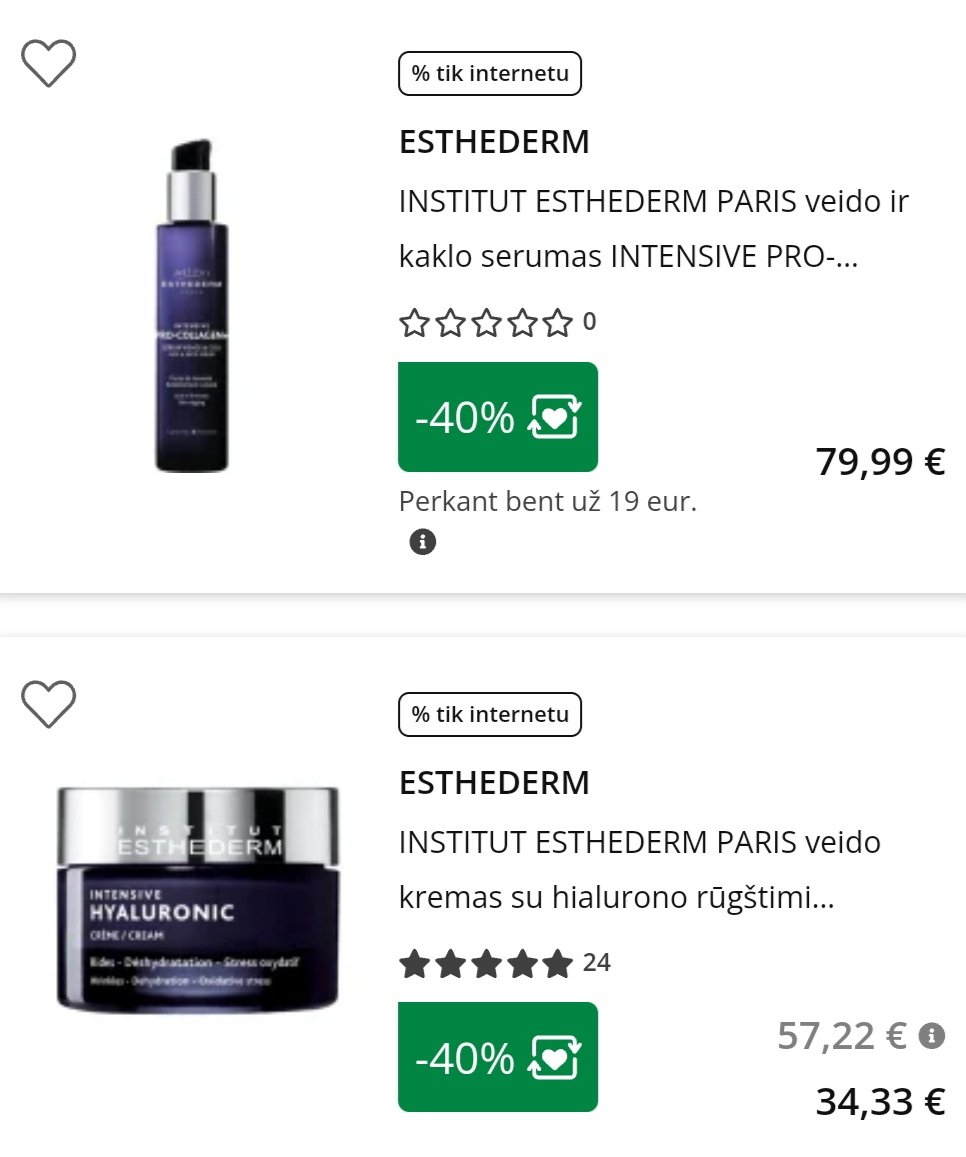Screen dimensions: 966x1157
Task: Open the Intensive Pro-Collagen serum product
Action: (653, 229)
